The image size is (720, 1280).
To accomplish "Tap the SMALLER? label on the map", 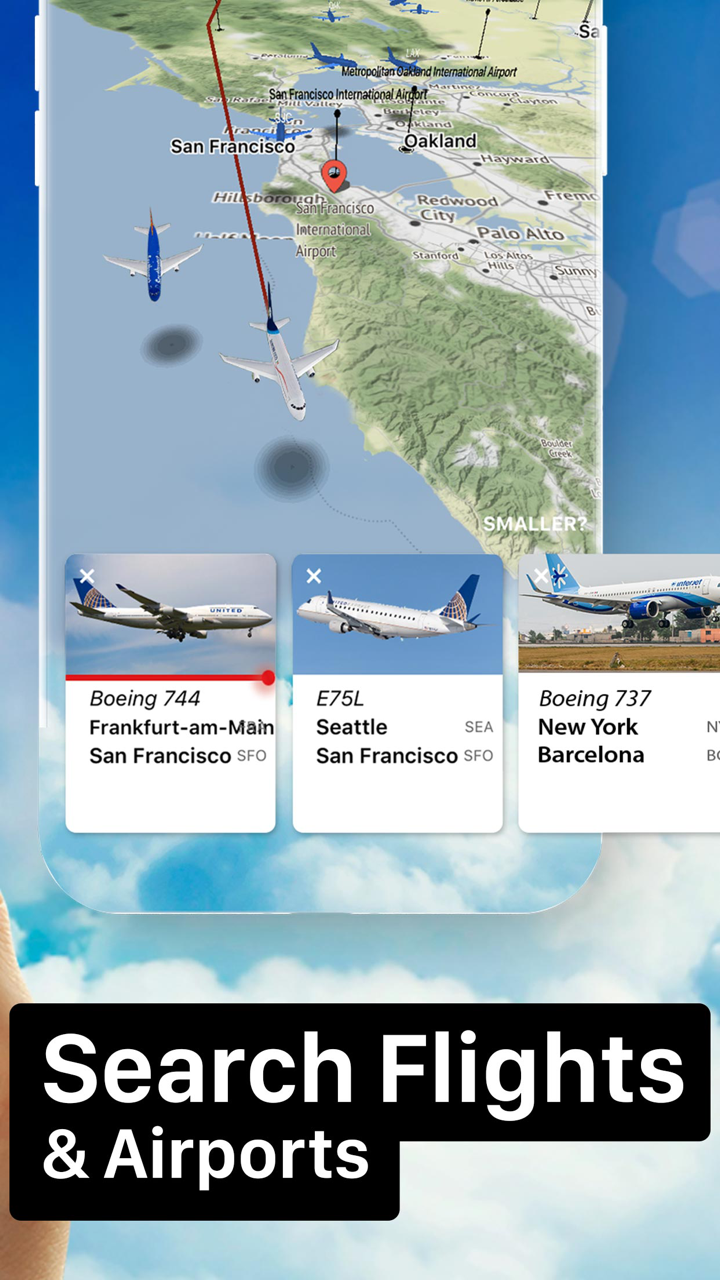I will [535, 523].
